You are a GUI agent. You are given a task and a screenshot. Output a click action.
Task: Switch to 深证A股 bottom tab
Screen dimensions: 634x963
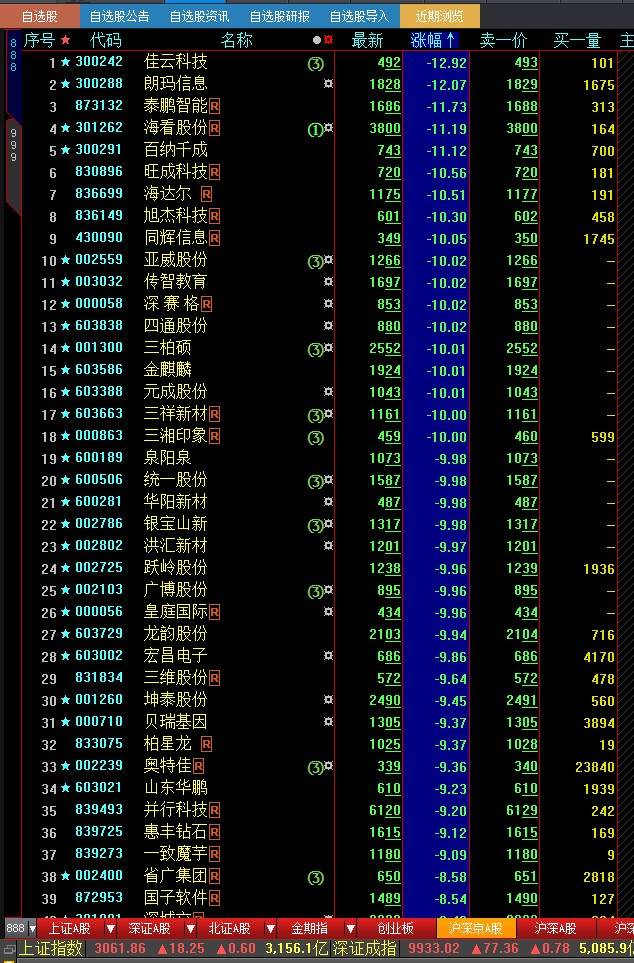[149, 928]
